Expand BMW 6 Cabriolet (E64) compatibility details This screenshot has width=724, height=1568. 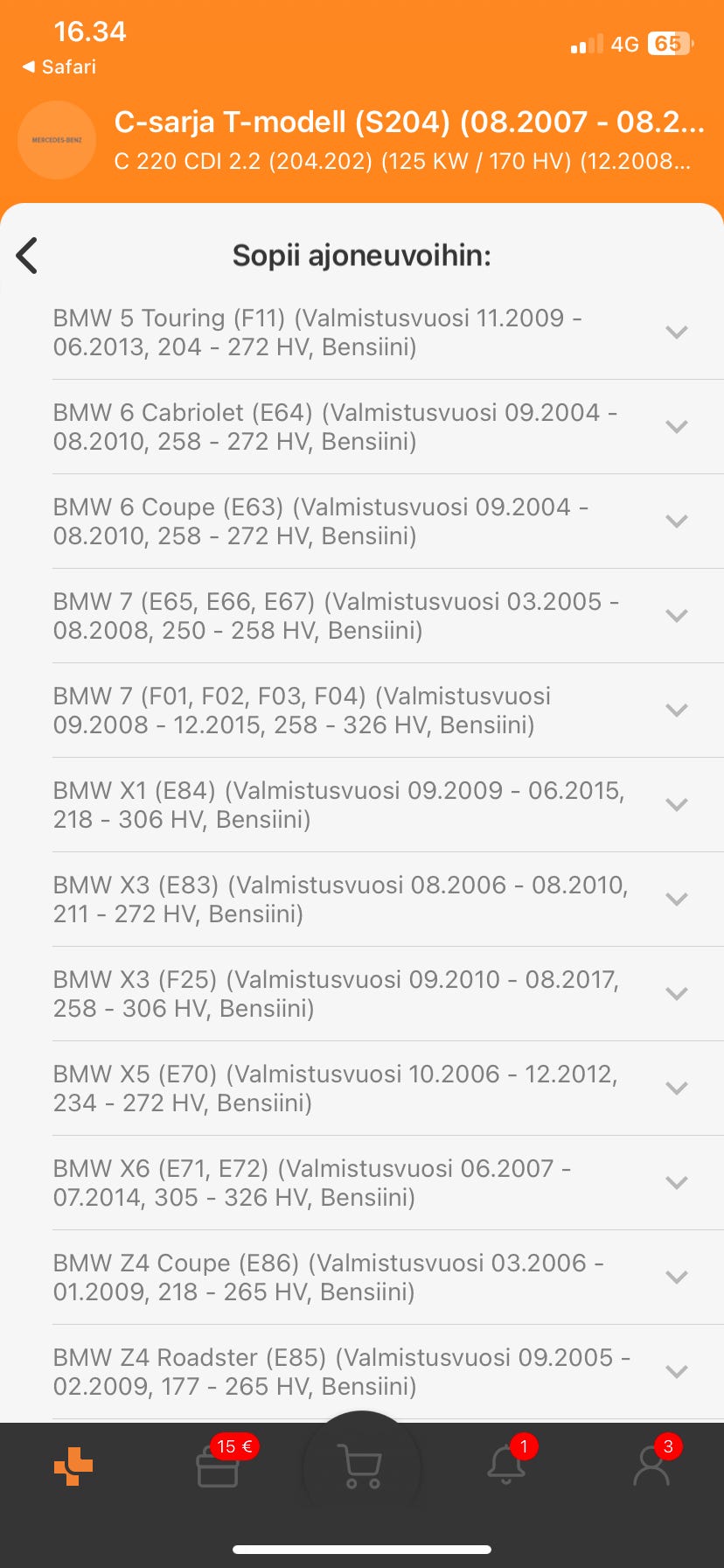(x=676, y=427)
